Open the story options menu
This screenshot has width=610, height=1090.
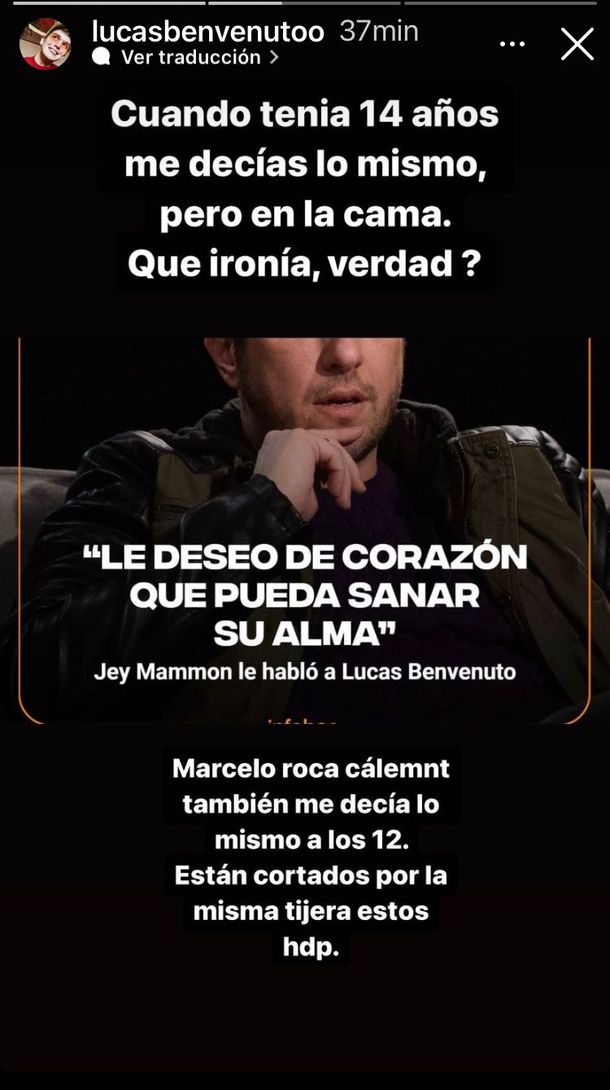pos(512,44)
